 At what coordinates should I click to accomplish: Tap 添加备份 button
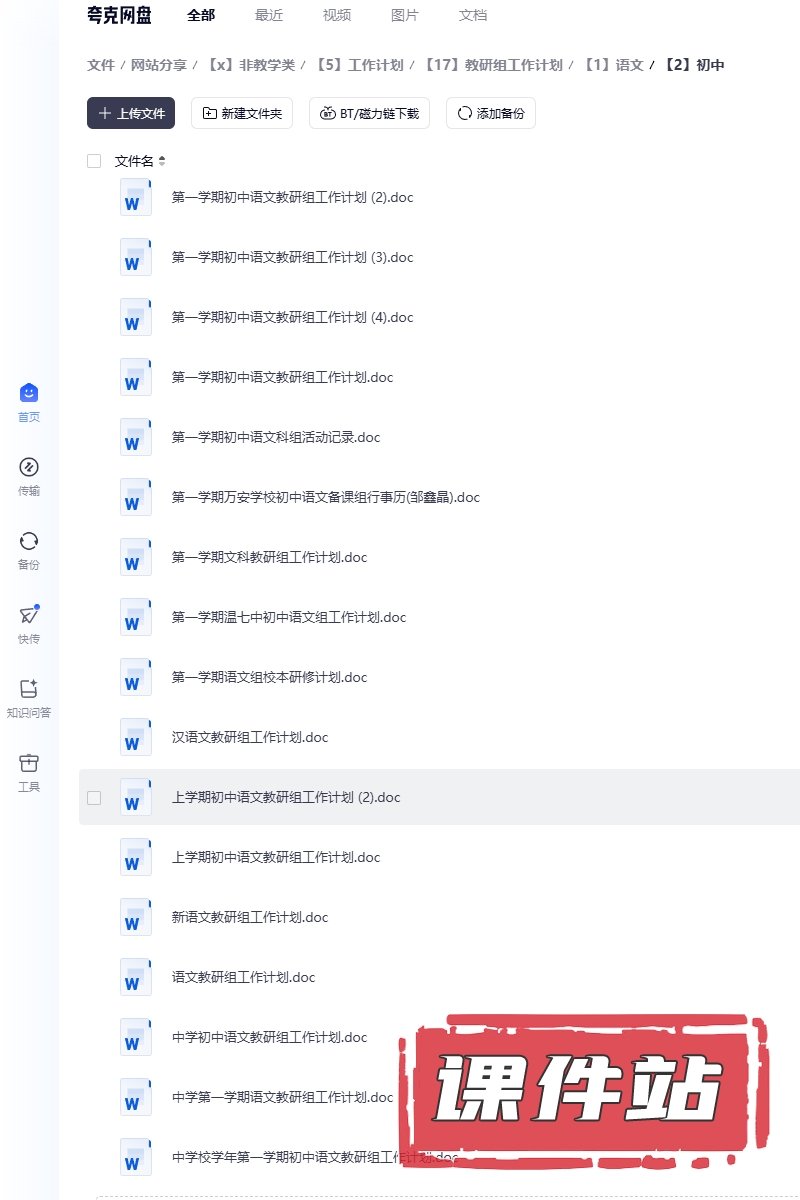pos(490,113)
